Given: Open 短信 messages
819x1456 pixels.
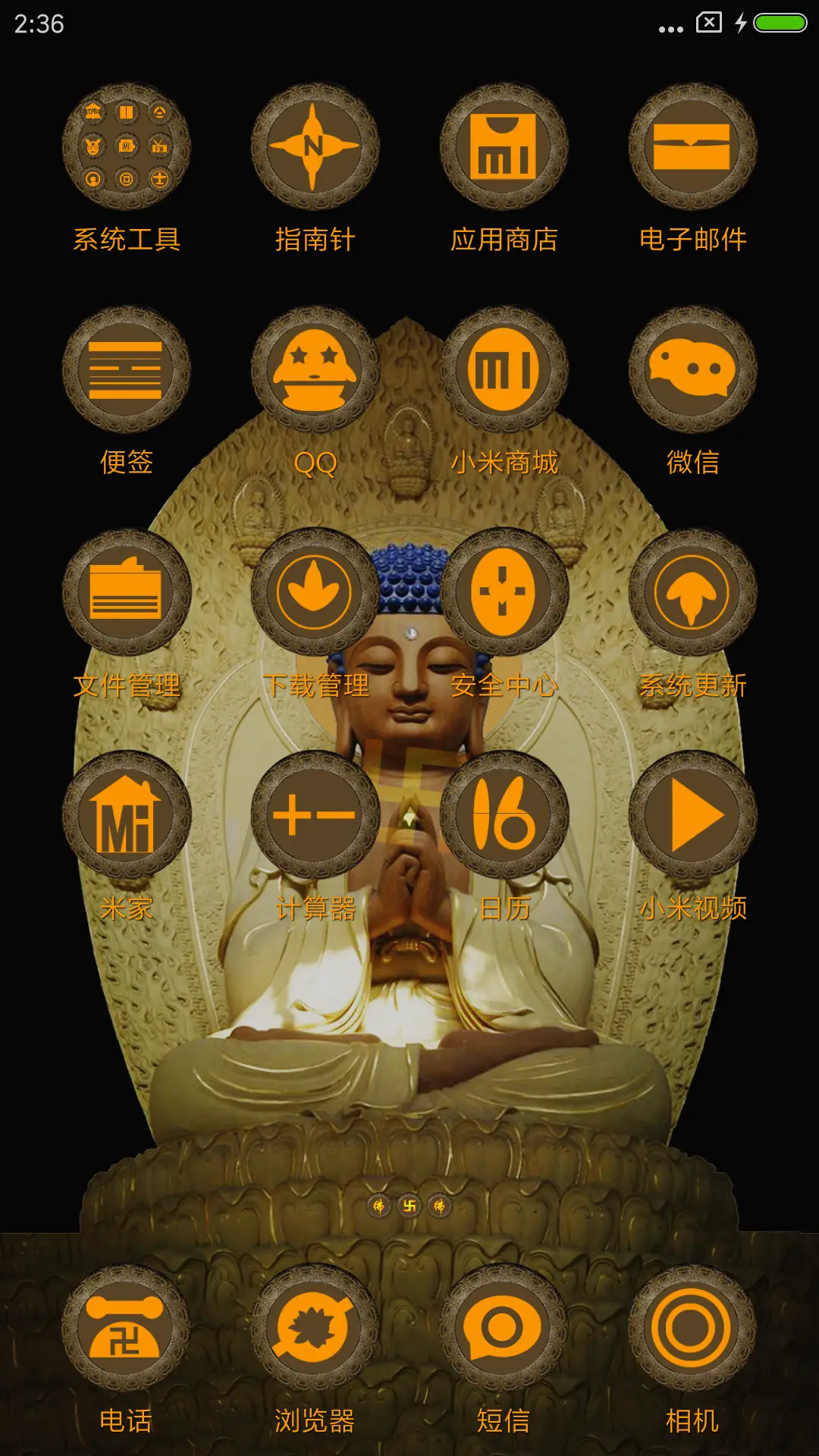Looking at the screenshot, I should click(504, 1328).
